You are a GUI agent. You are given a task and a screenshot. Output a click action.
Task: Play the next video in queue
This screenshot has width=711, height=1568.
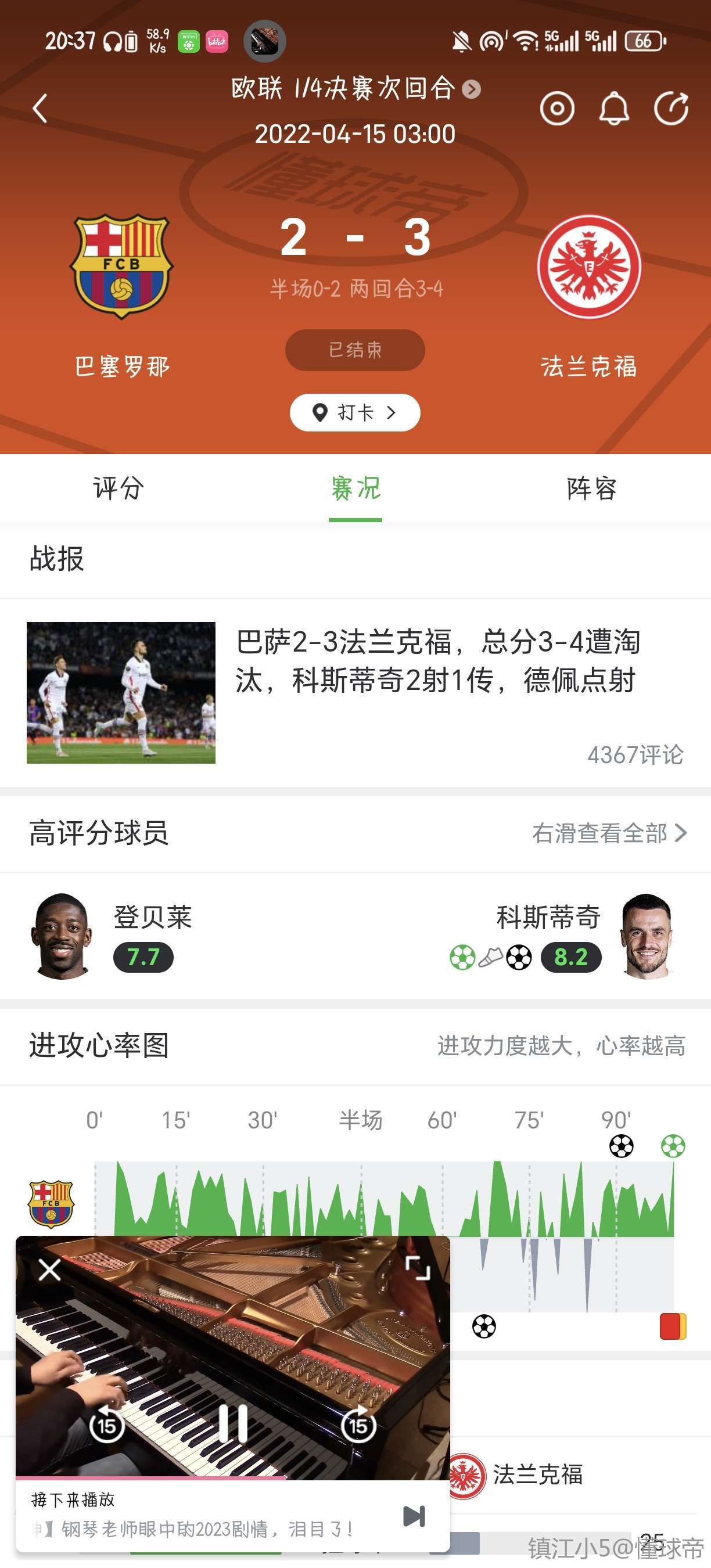click(415, 1516)
